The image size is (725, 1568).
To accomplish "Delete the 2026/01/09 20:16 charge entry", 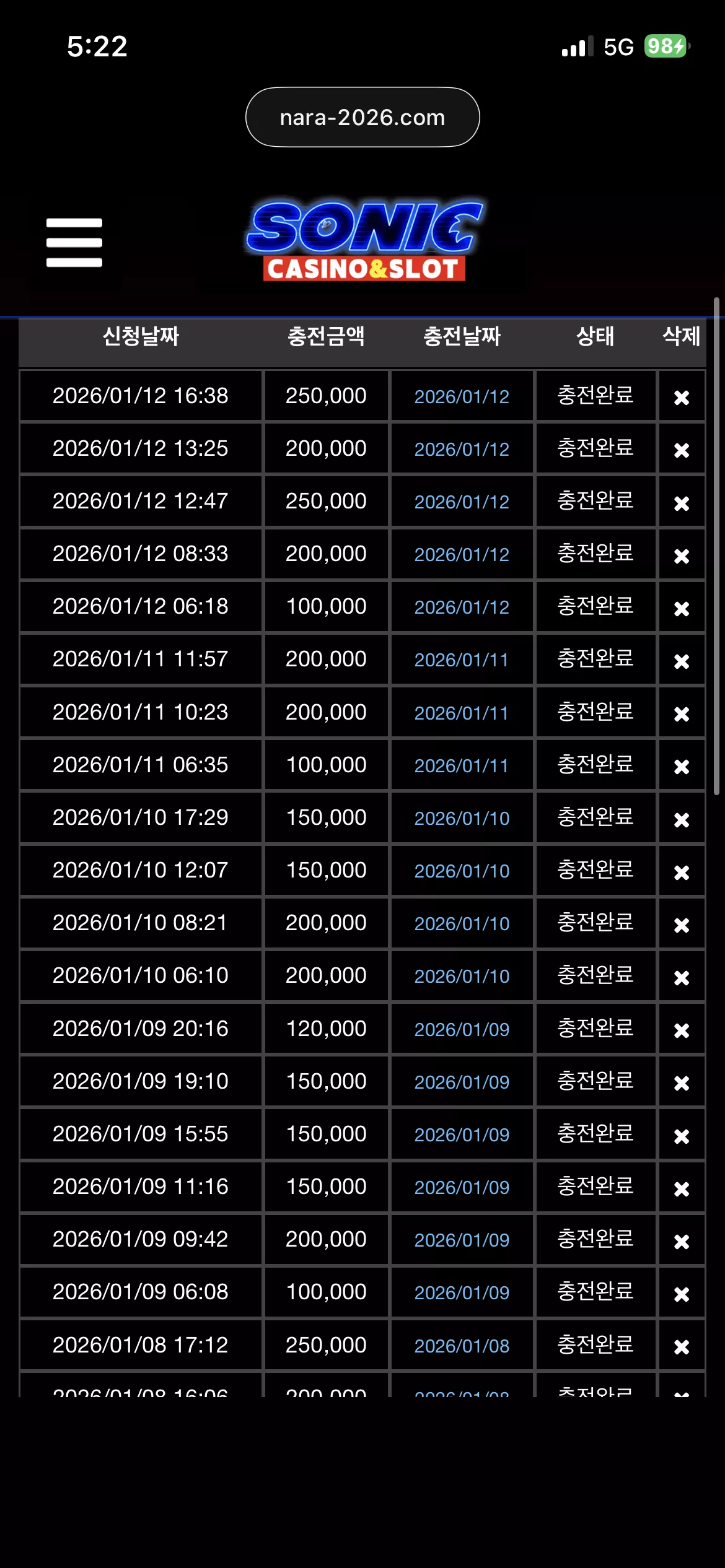I will pos(682,1030).
